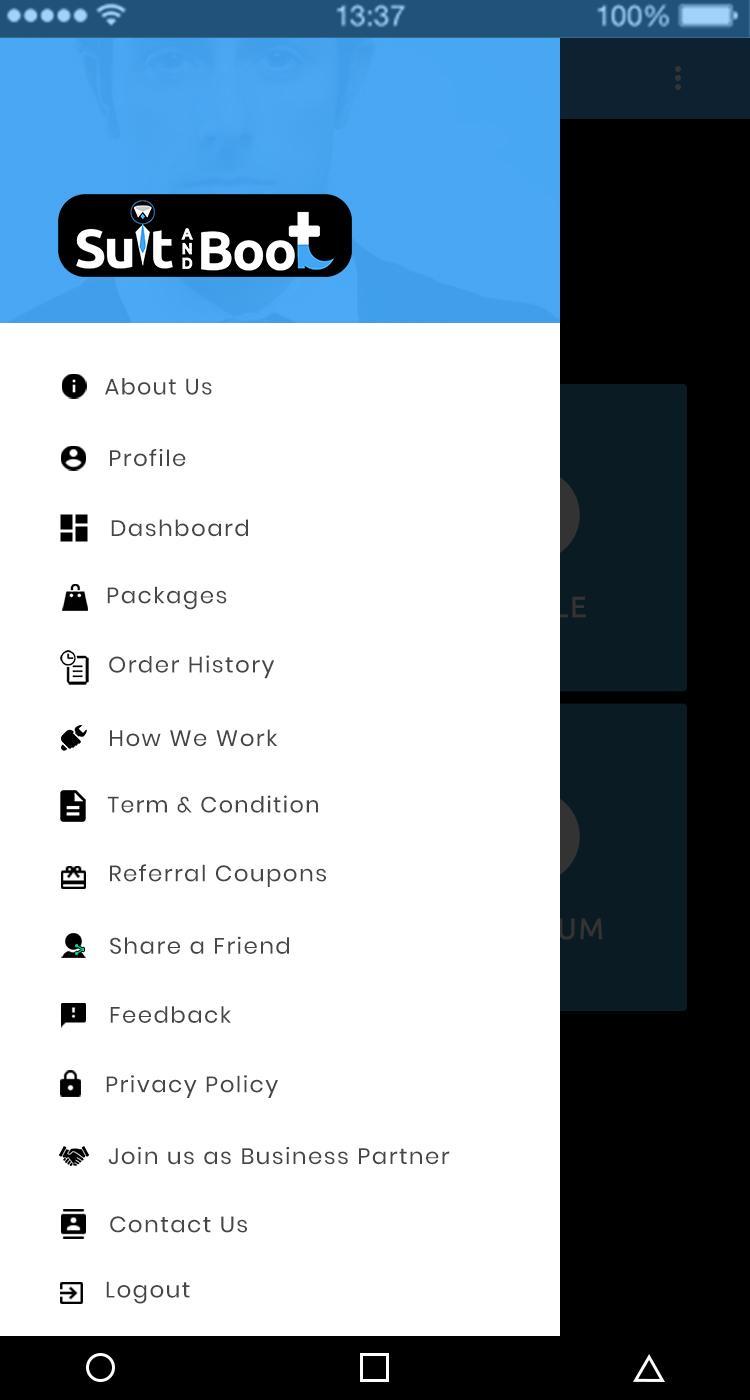Open Referral Coupons

click(217, 874)
